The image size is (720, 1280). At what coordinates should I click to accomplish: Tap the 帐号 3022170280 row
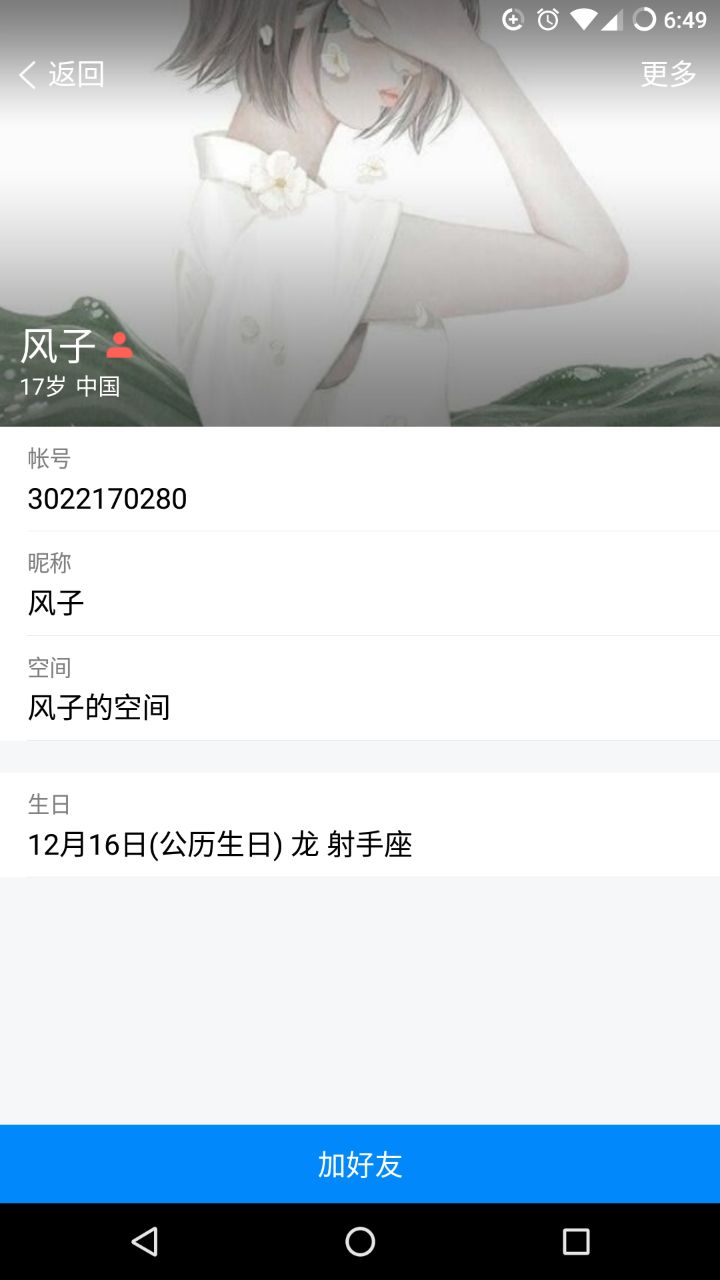coord(360,480)
